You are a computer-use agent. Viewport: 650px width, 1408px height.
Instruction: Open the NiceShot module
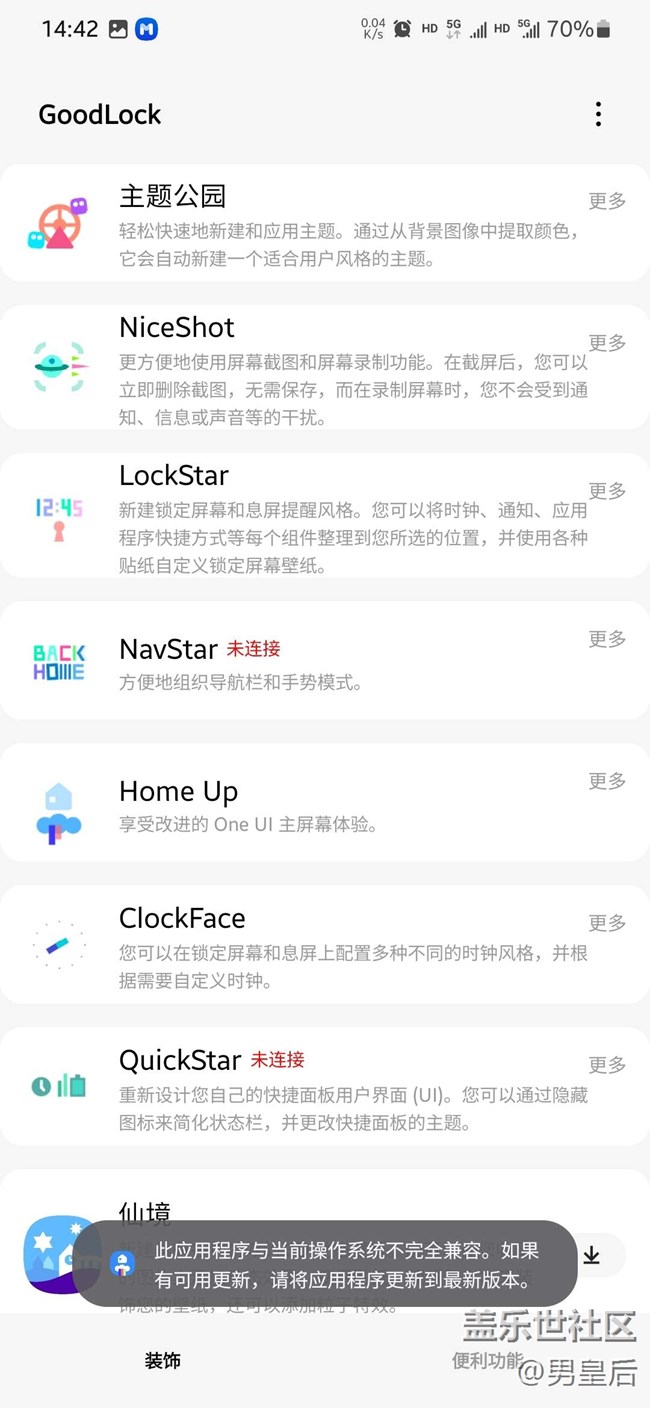pos(325,368)
